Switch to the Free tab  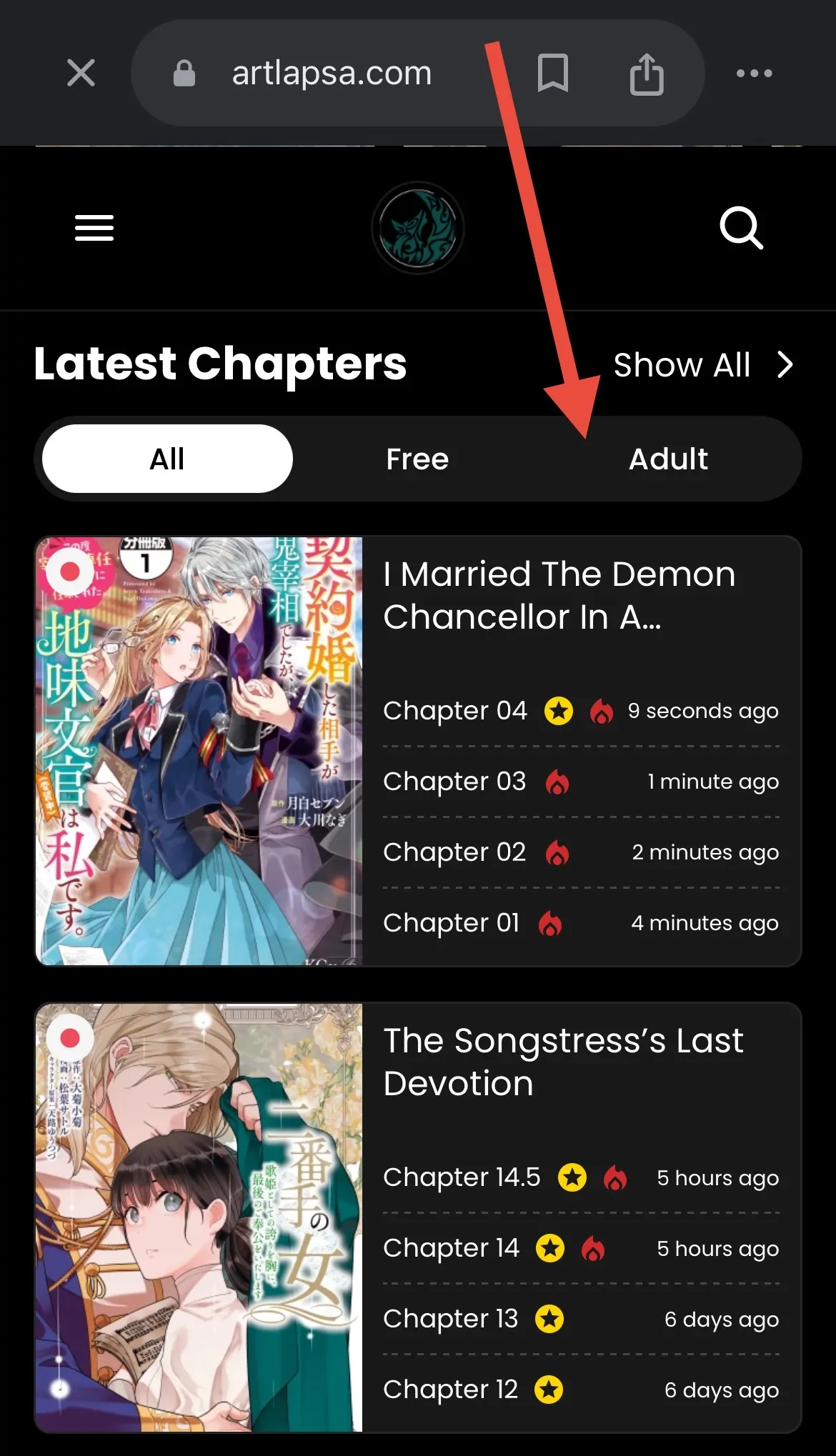(417, 459)
